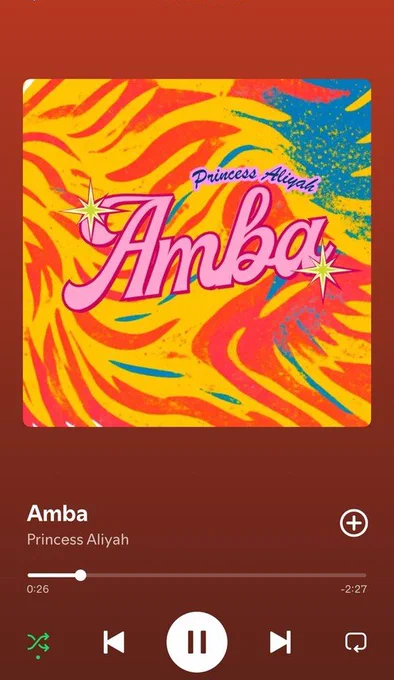
Task: Add Amba to your library
Action: 354,523
